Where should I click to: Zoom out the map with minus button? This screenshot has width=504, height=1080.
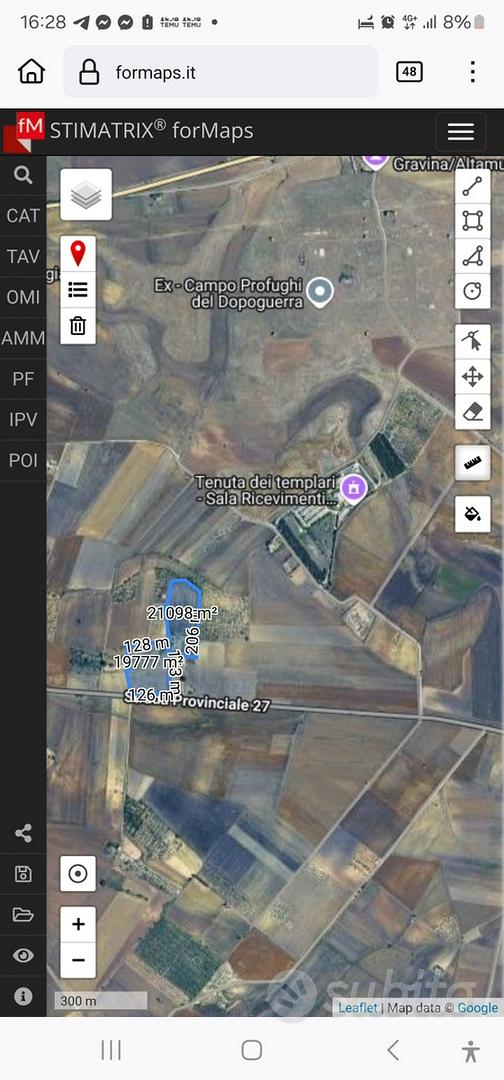click(x=78, y=960)
